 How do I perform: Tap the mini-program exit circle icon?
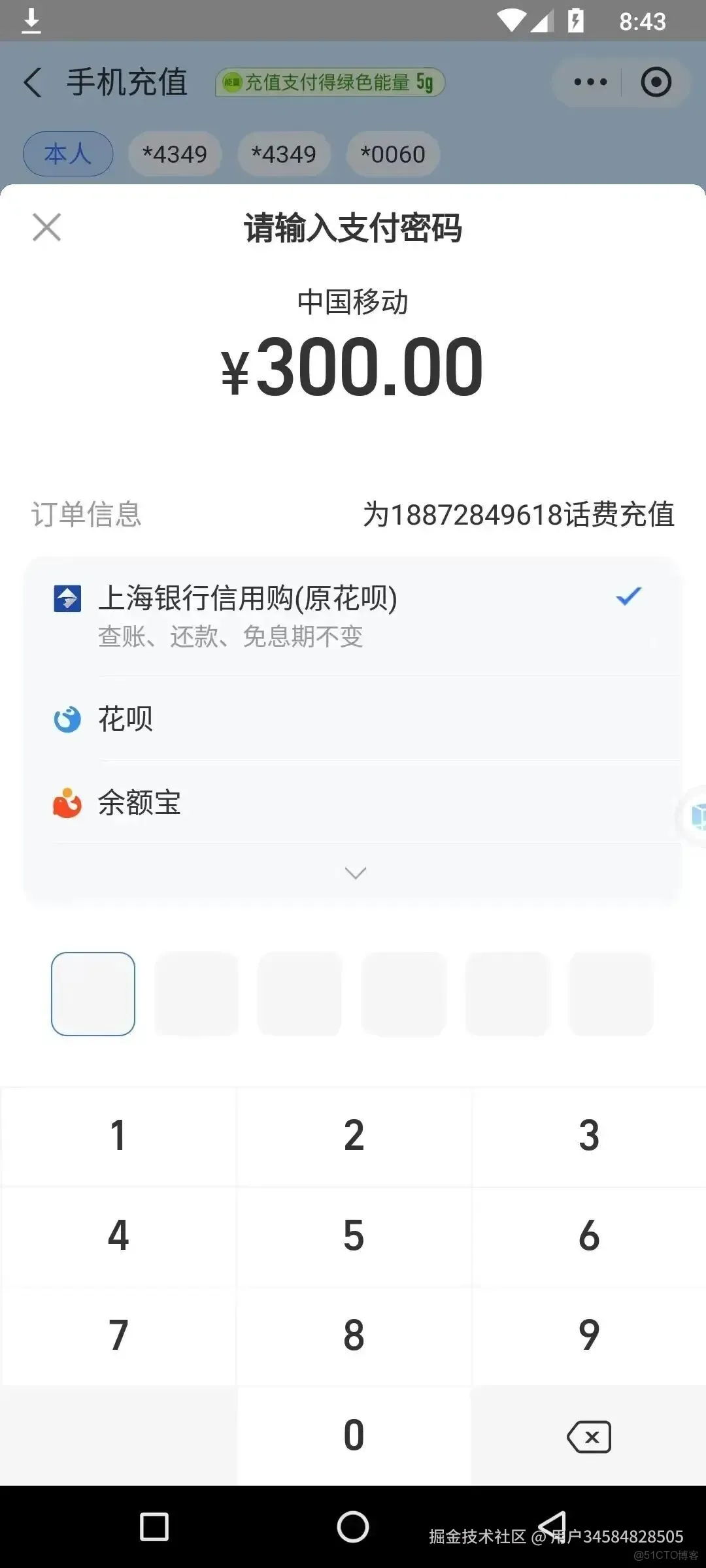pyautogui.click(x=656, y=81)
